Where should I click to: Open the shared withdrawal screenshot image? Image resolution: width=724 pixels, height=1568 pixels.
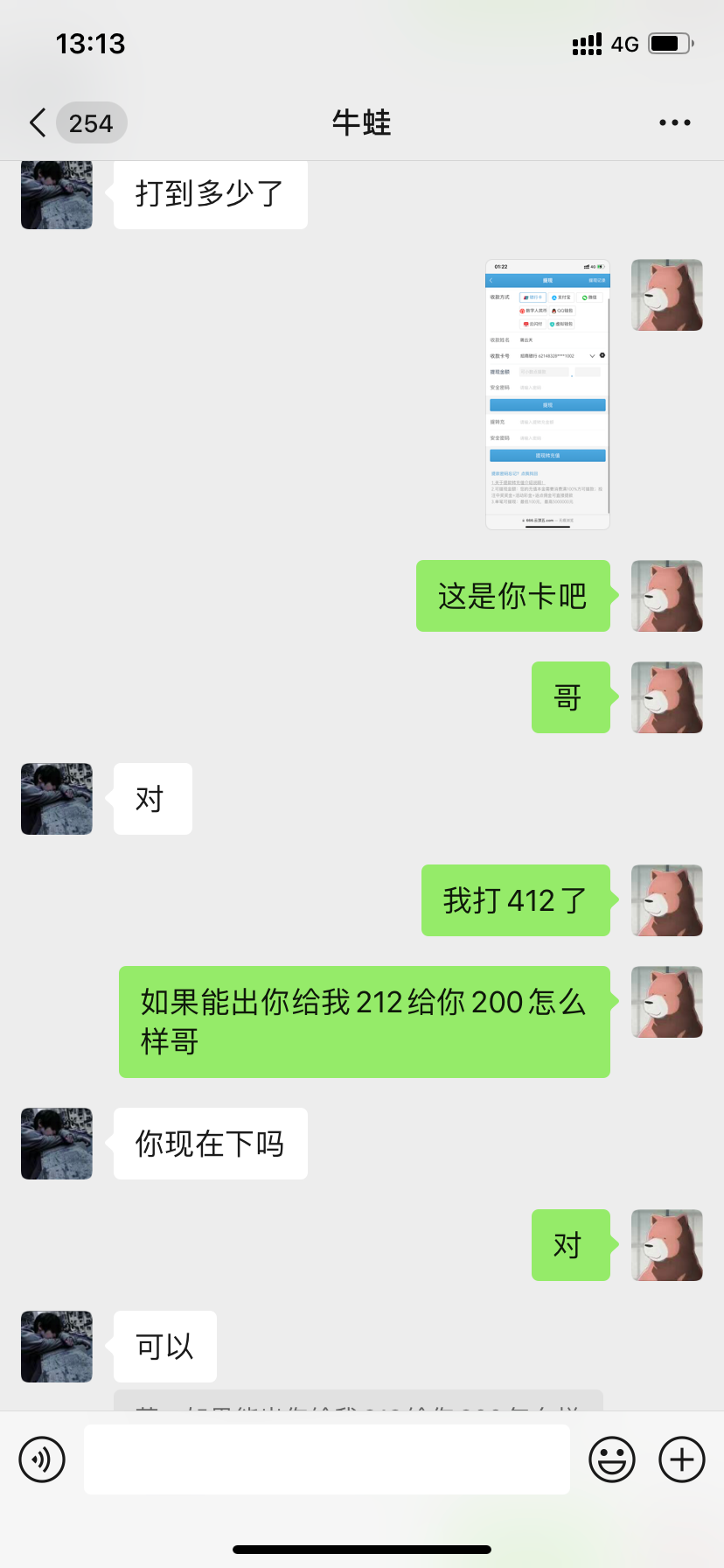tap(547, 394)
